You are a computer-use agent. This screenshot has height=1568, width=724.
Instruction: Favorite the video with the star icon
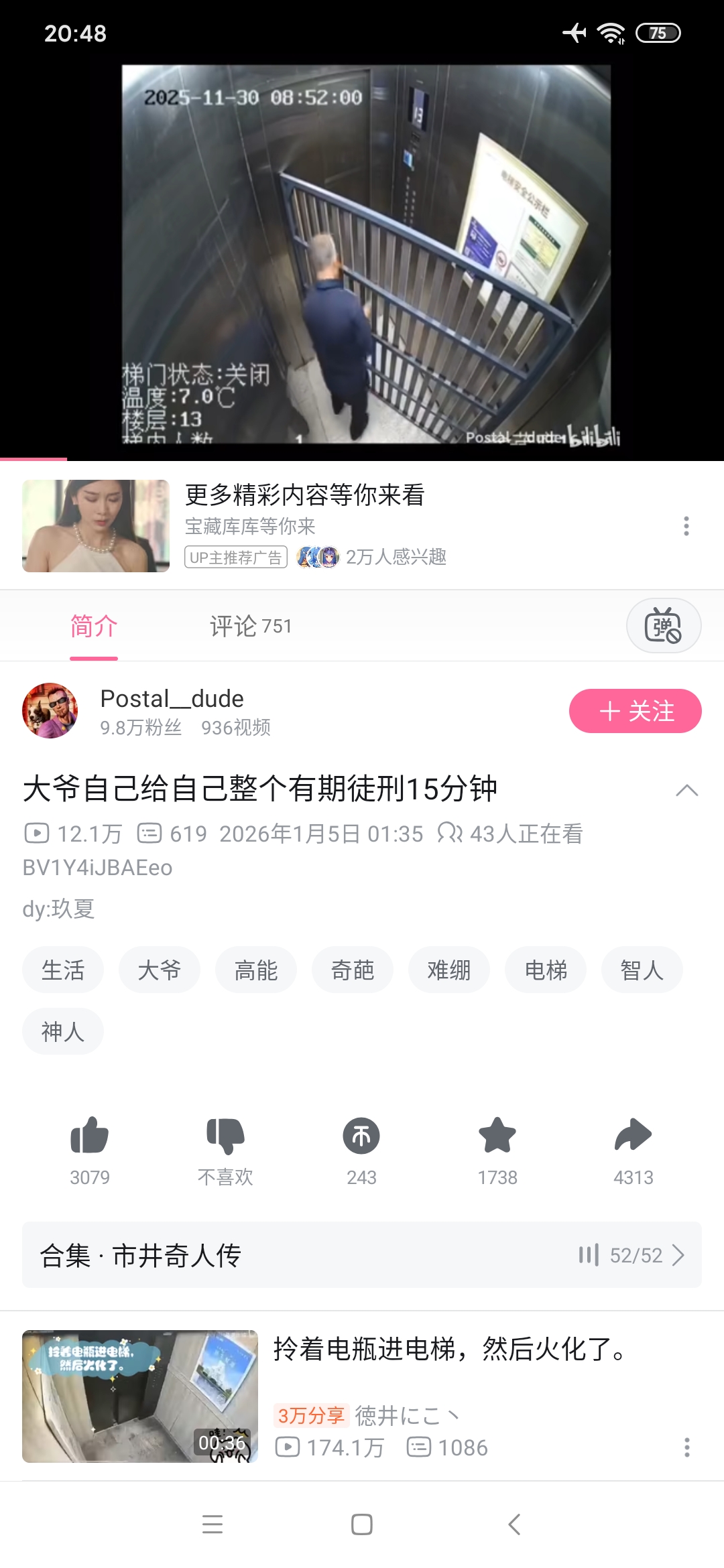click(497, 1136)
